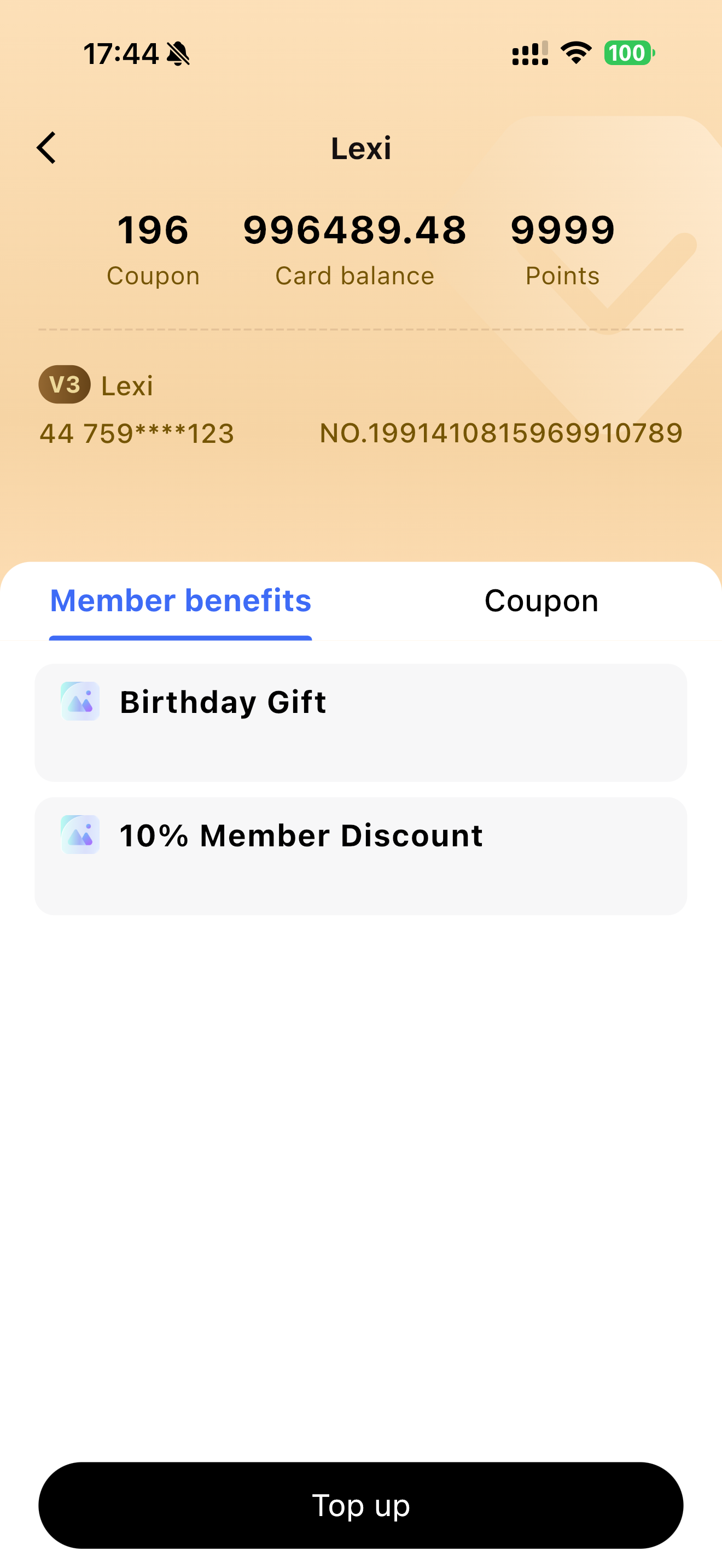Image resolution: width=722 pixels, height=1568 pixels.
Task: Open the Birthday Gift benefit card
Action: point(360,722)
